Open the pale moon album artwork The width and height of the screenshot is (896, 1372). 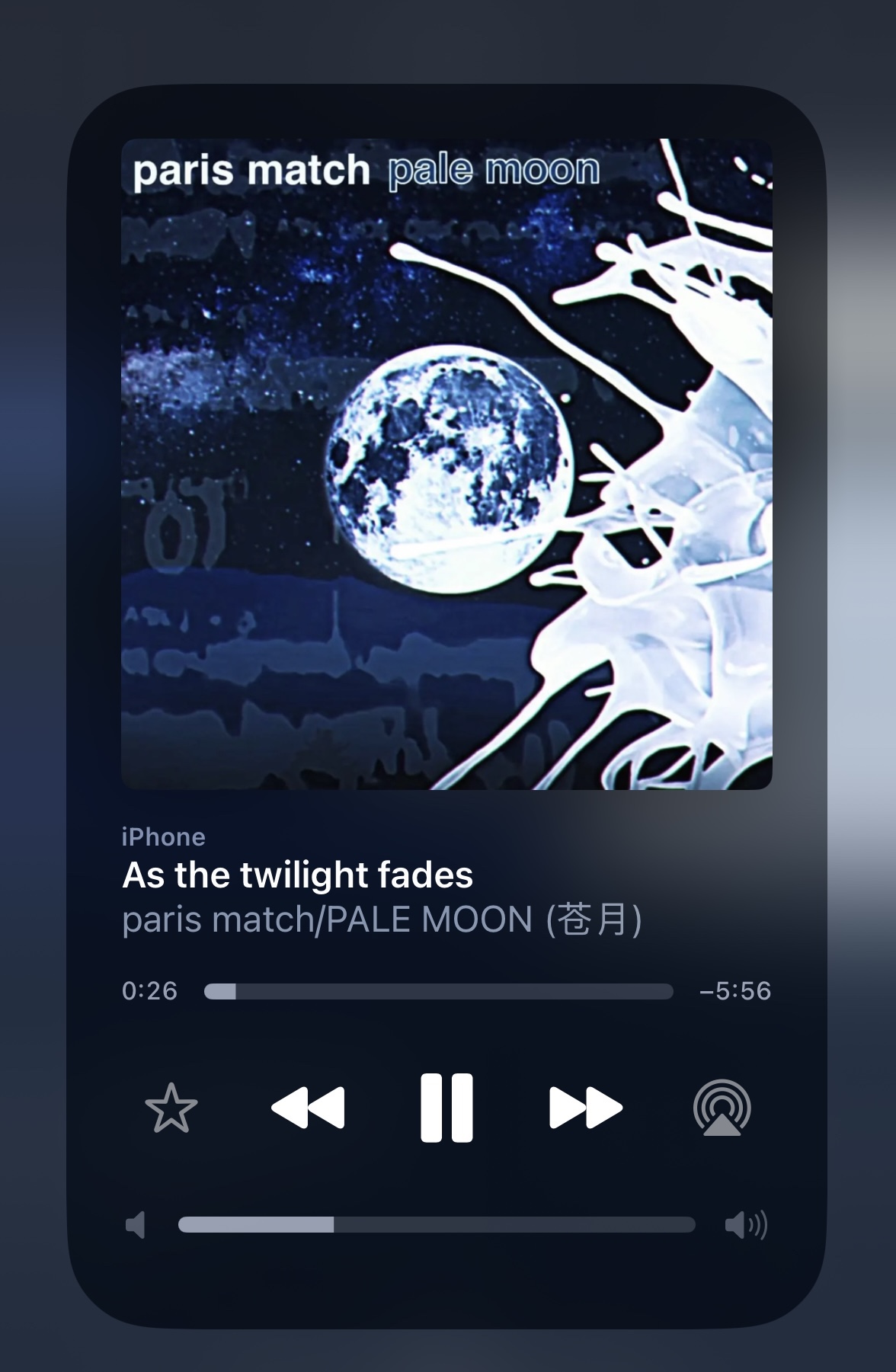[x=446, y=464]
